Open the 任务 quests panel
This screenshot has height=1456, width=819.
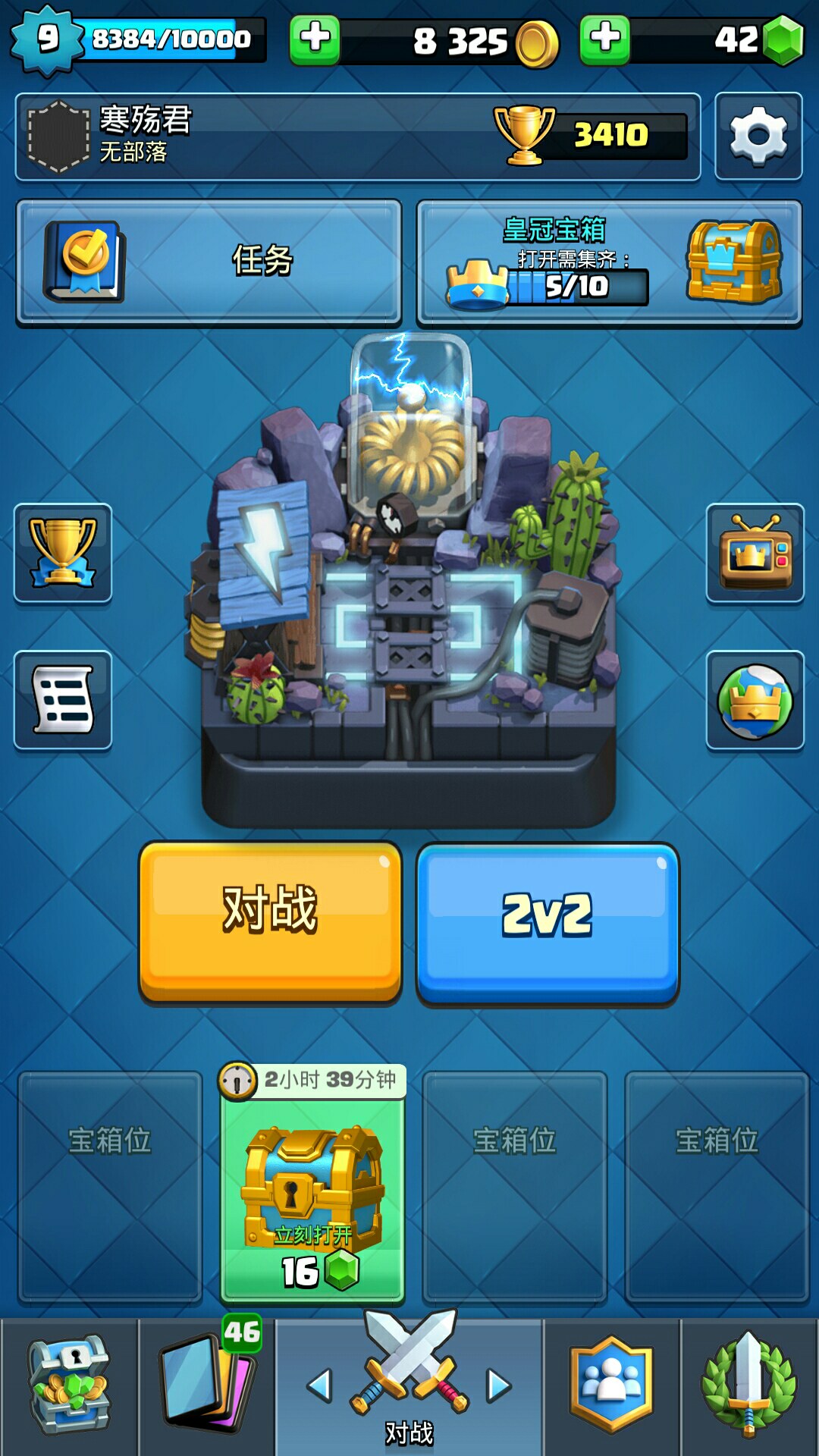click(x=209, y=262)
